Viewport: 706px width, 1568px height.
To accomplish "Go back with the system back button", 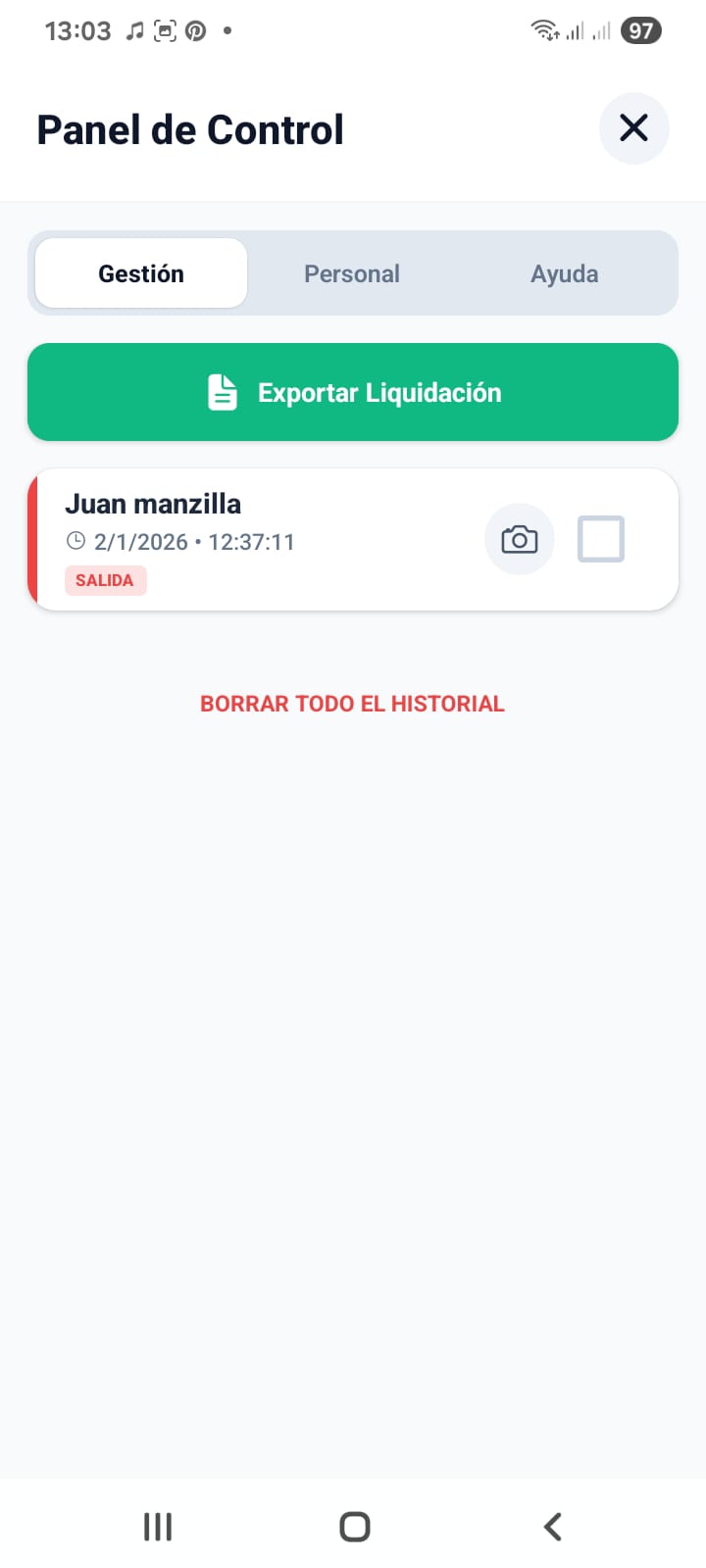I will (x=553, y=1526).
